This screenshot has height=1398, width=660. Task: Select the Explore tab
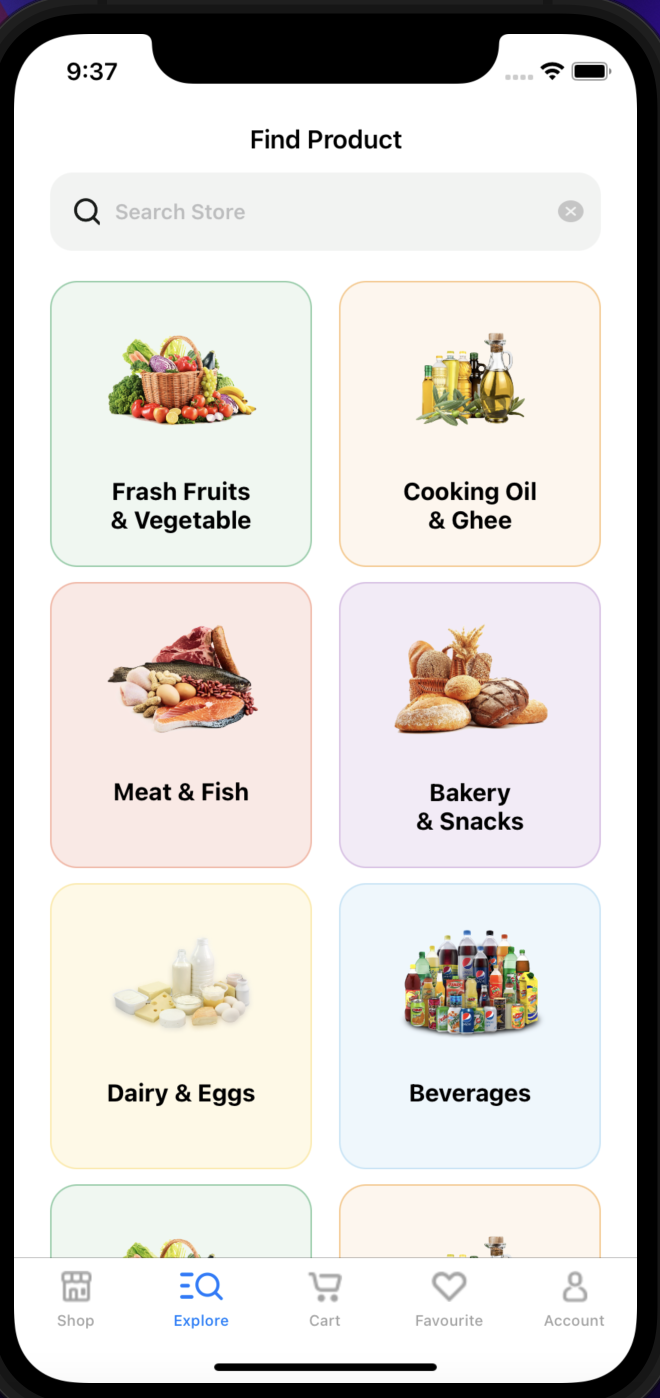click(201, 1299)
